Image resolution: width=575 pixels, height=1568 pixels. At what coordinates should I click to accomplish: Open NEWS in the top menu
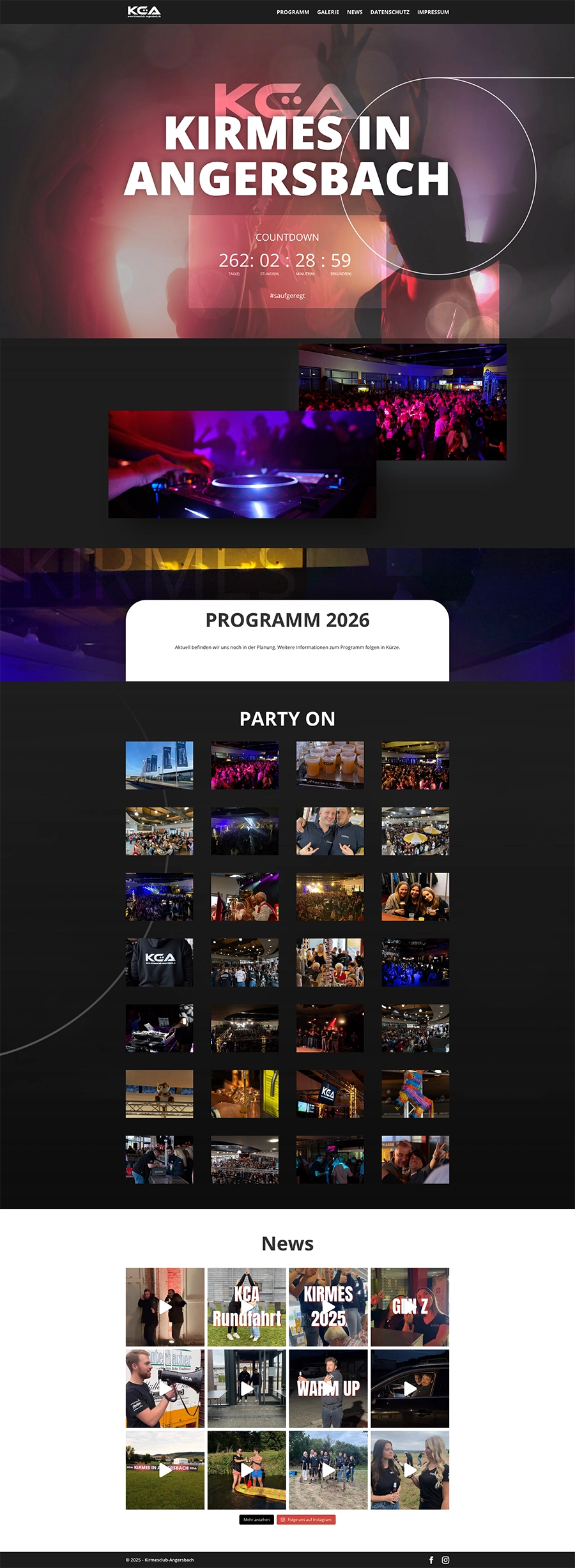click(355, 12)
